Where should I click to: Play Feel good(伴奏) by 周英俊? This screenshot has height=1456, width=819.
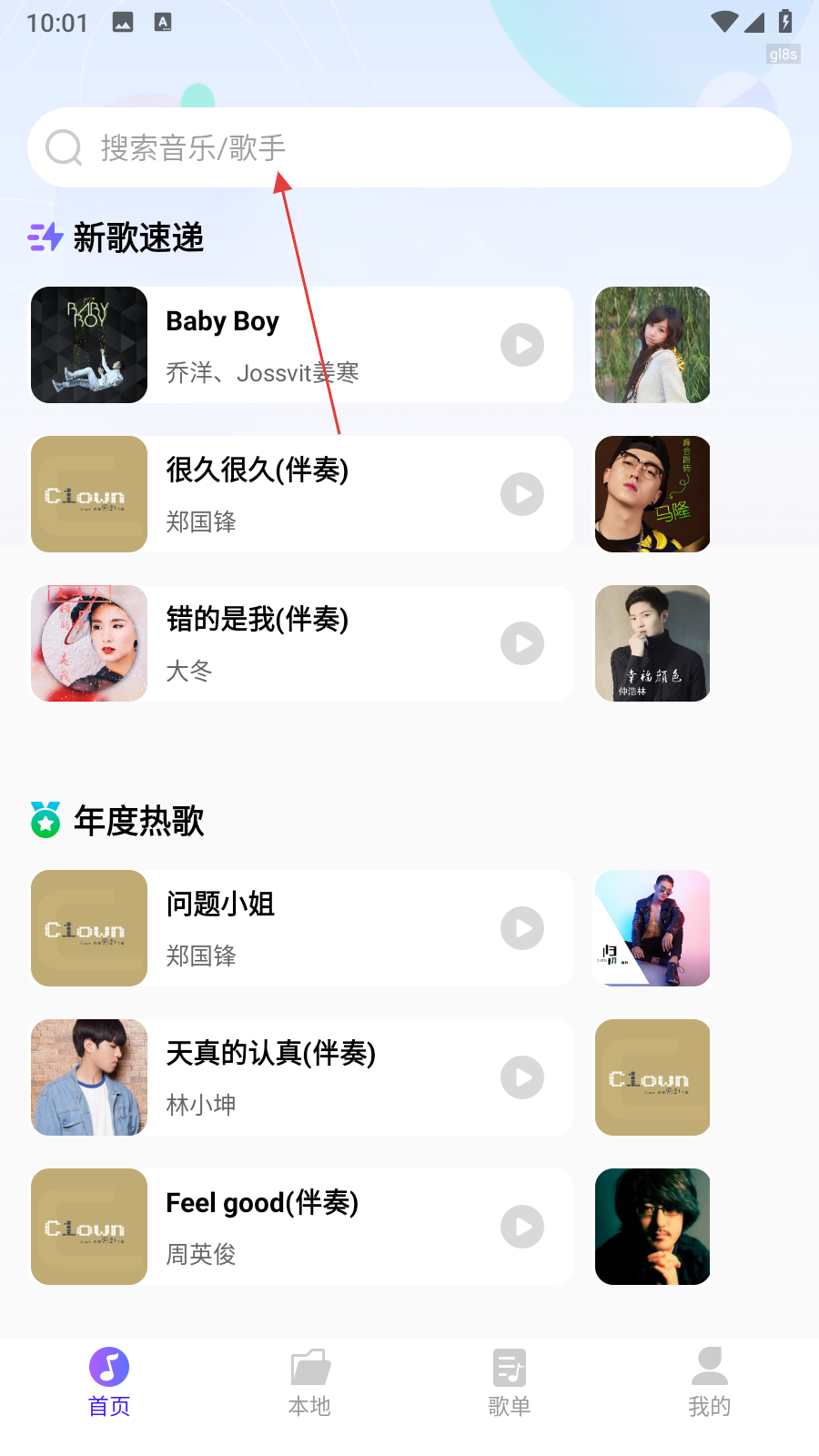(522, 1227)
